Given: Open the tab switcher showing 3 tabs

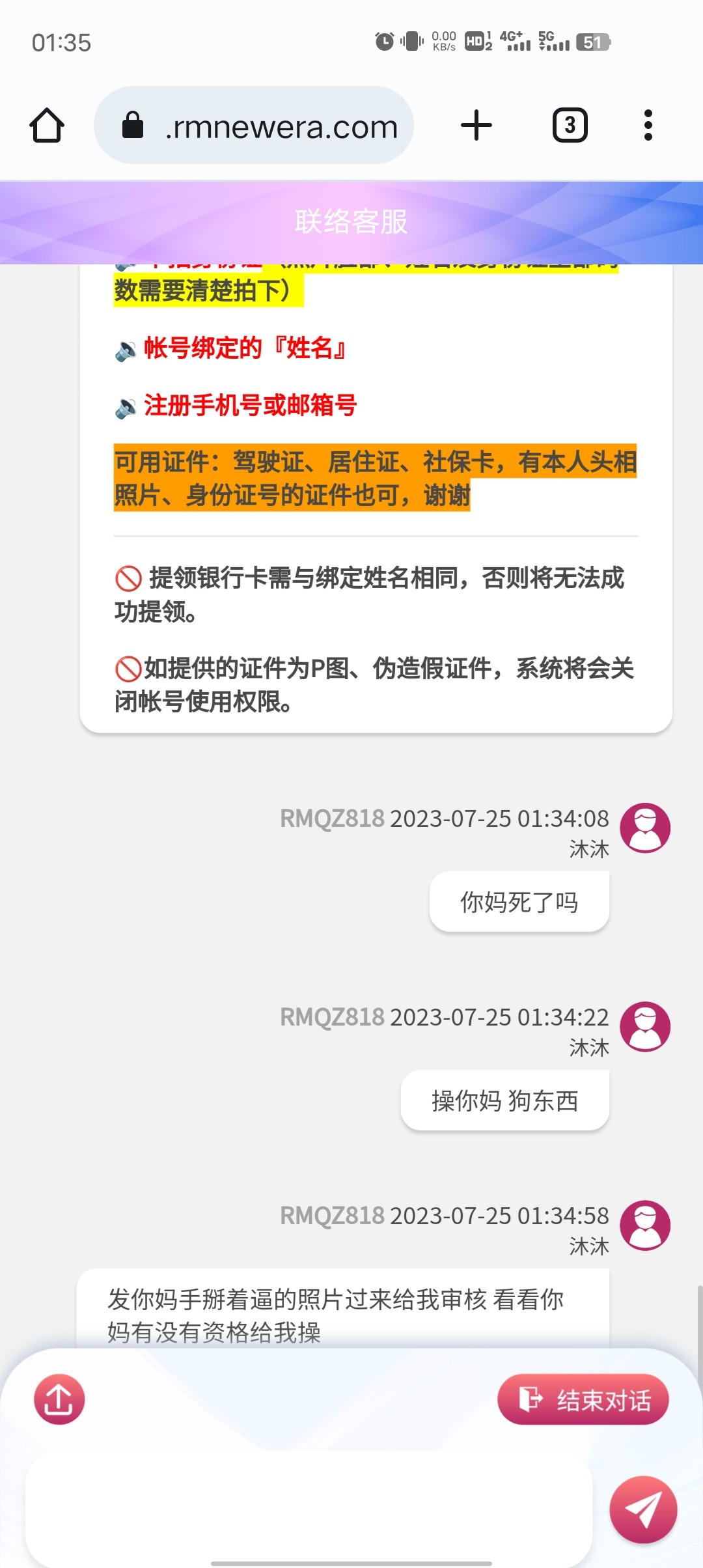Looking at the screenshot, I should [x=570, y=125].
